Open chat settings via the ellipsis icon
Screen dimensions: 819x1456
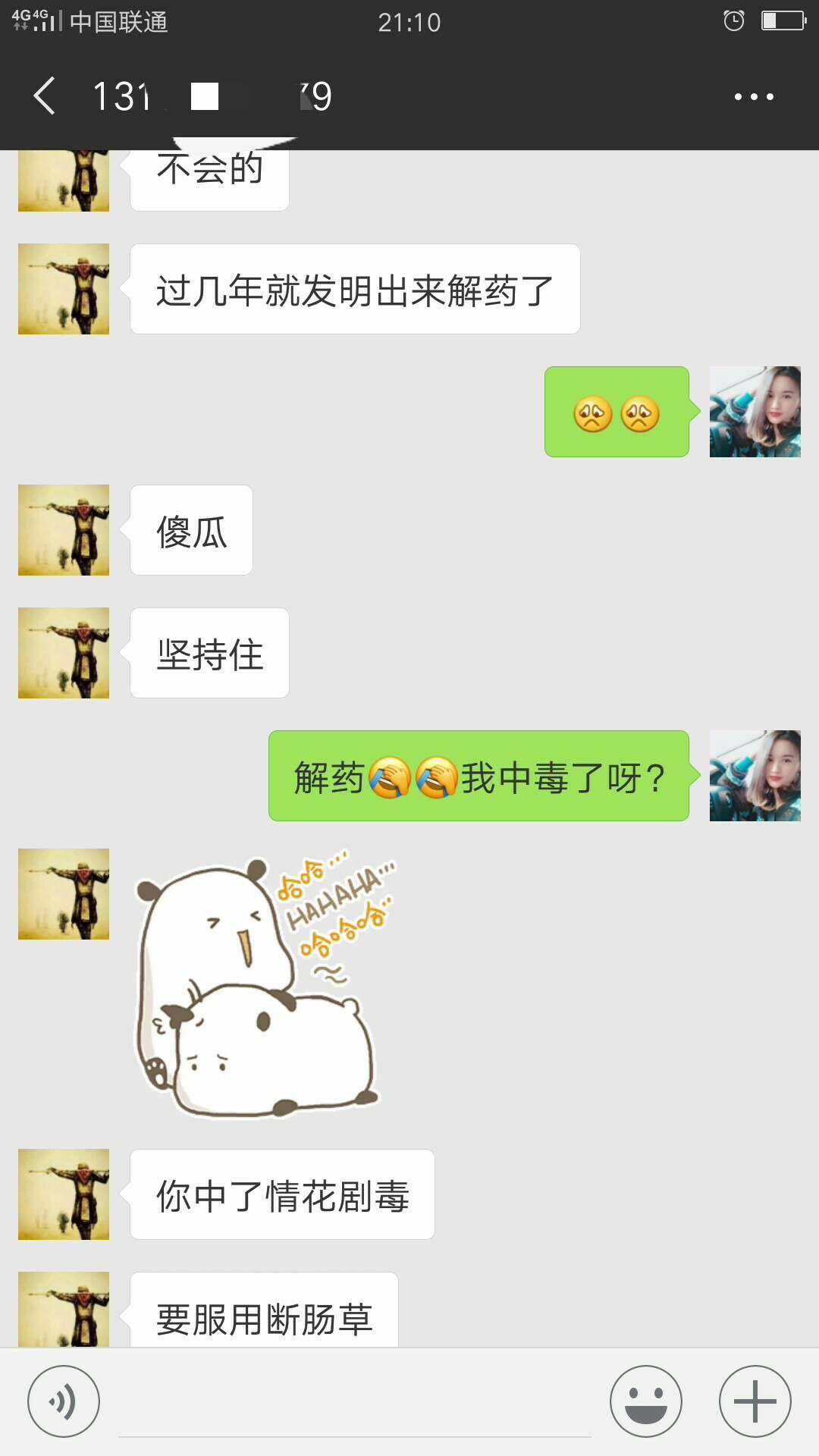pos(751,96)
